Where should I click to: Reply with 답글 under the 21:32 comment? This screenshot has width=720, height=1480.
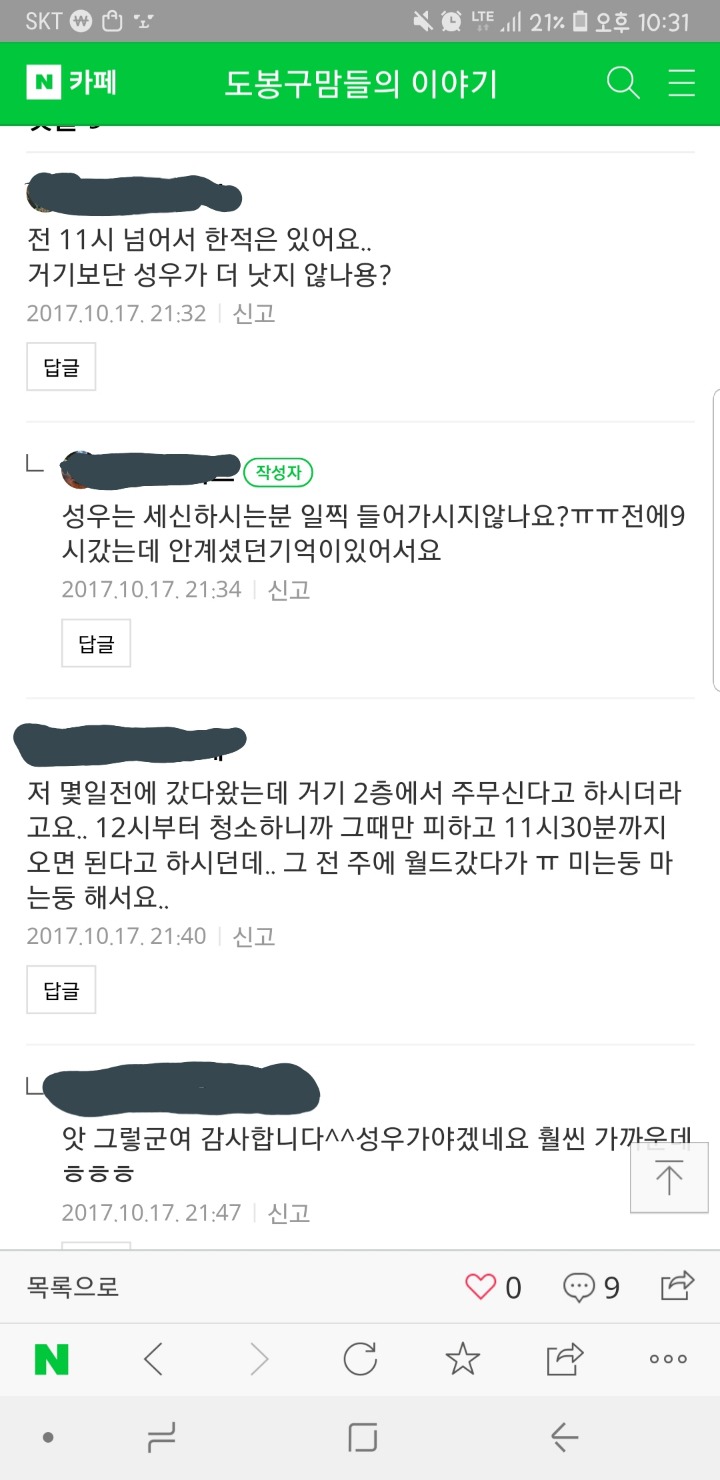pyautogui.click(x=61, y=367)
